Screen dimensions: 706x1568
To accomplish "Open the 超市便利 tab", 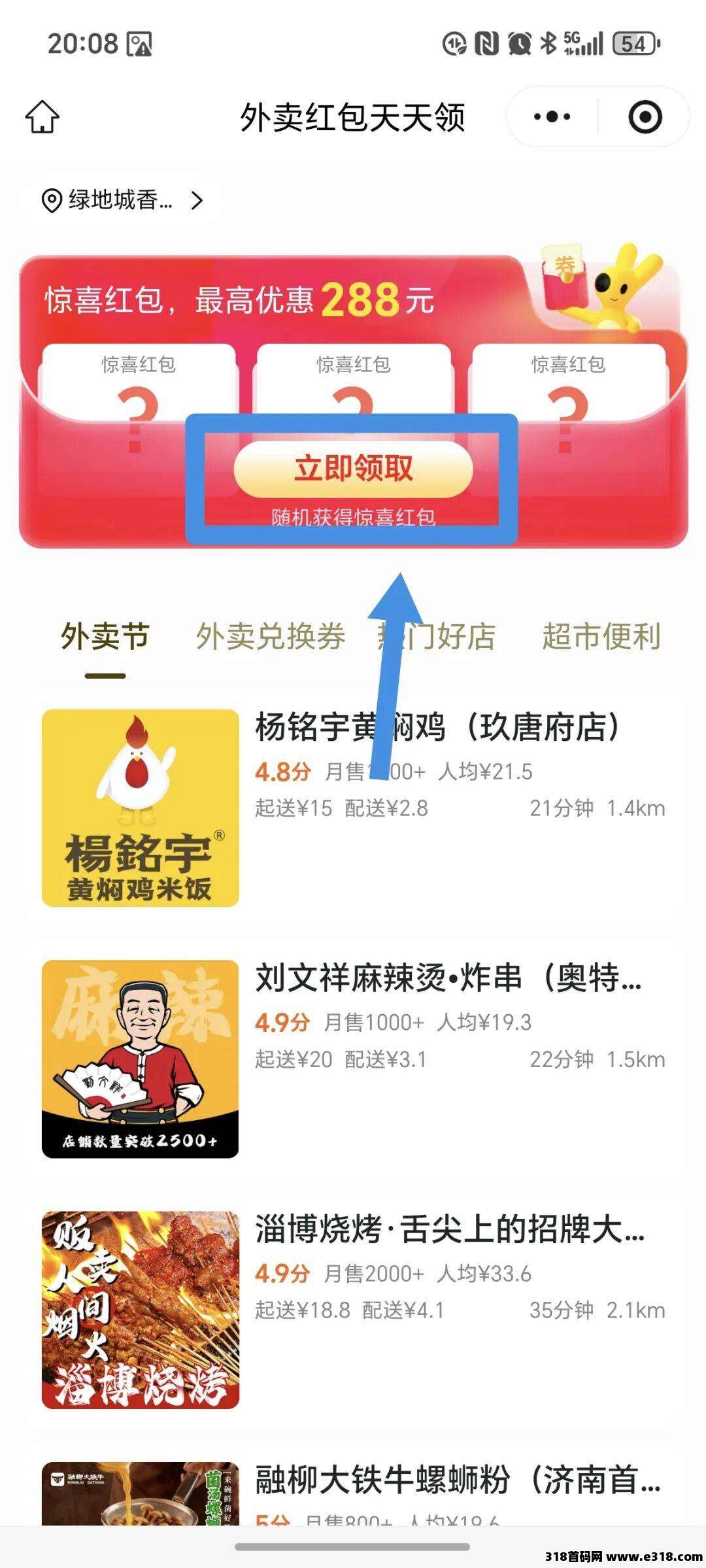I will pos(601,636).
